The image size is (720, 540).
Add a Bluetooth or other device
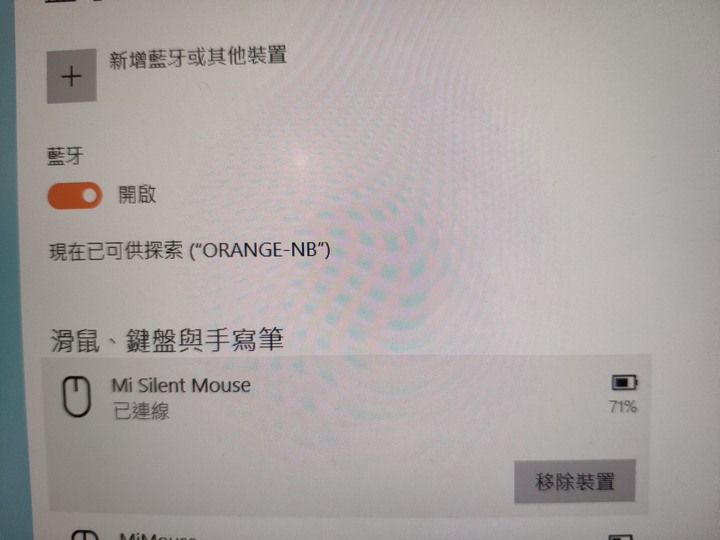(x=72, y=78)
